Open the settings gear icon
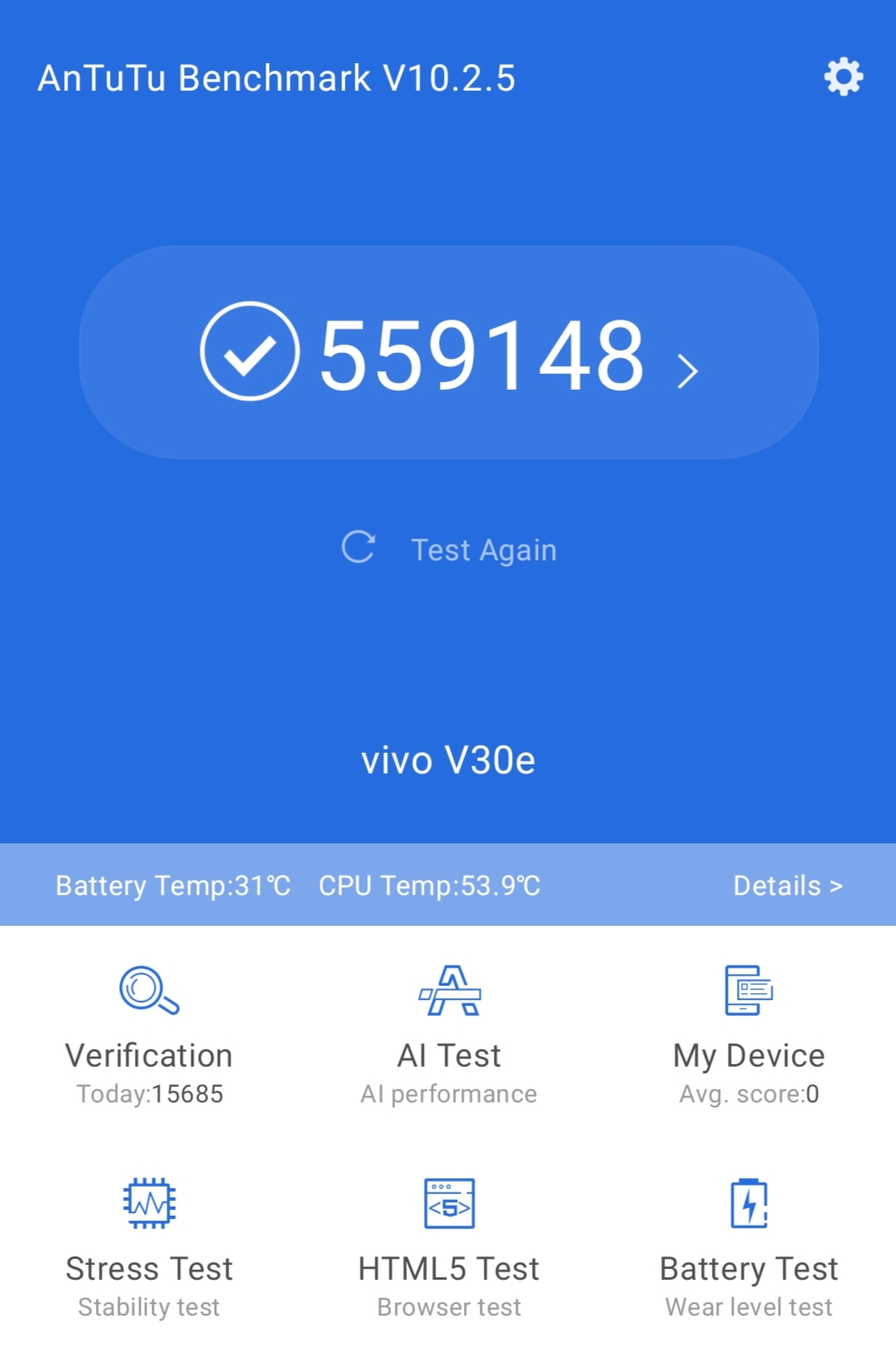Screen dimensions: 896x1359 coord(843,77)
